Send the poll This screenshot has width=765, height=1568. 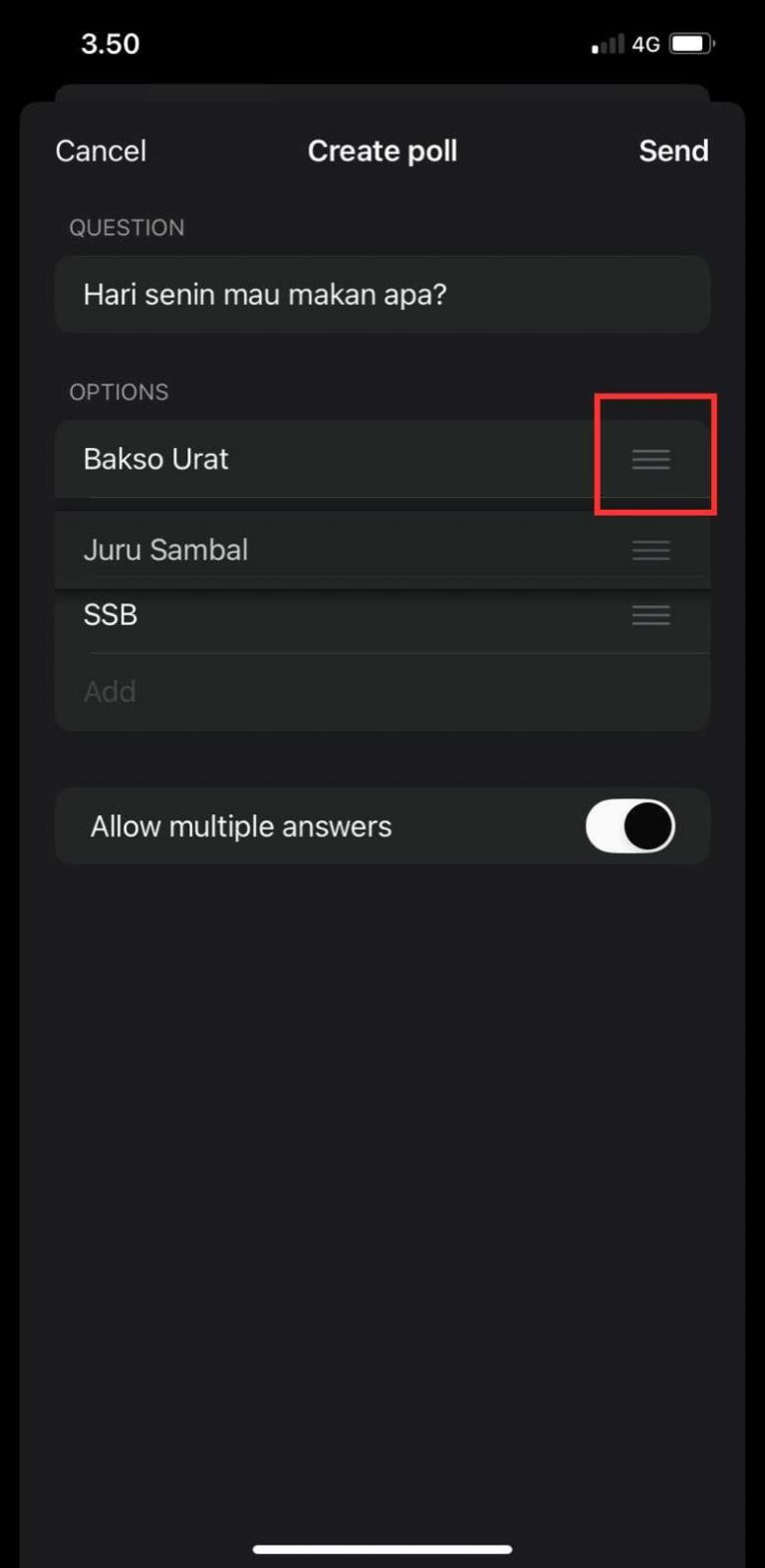pyautogui.click(x=673, y=150)
